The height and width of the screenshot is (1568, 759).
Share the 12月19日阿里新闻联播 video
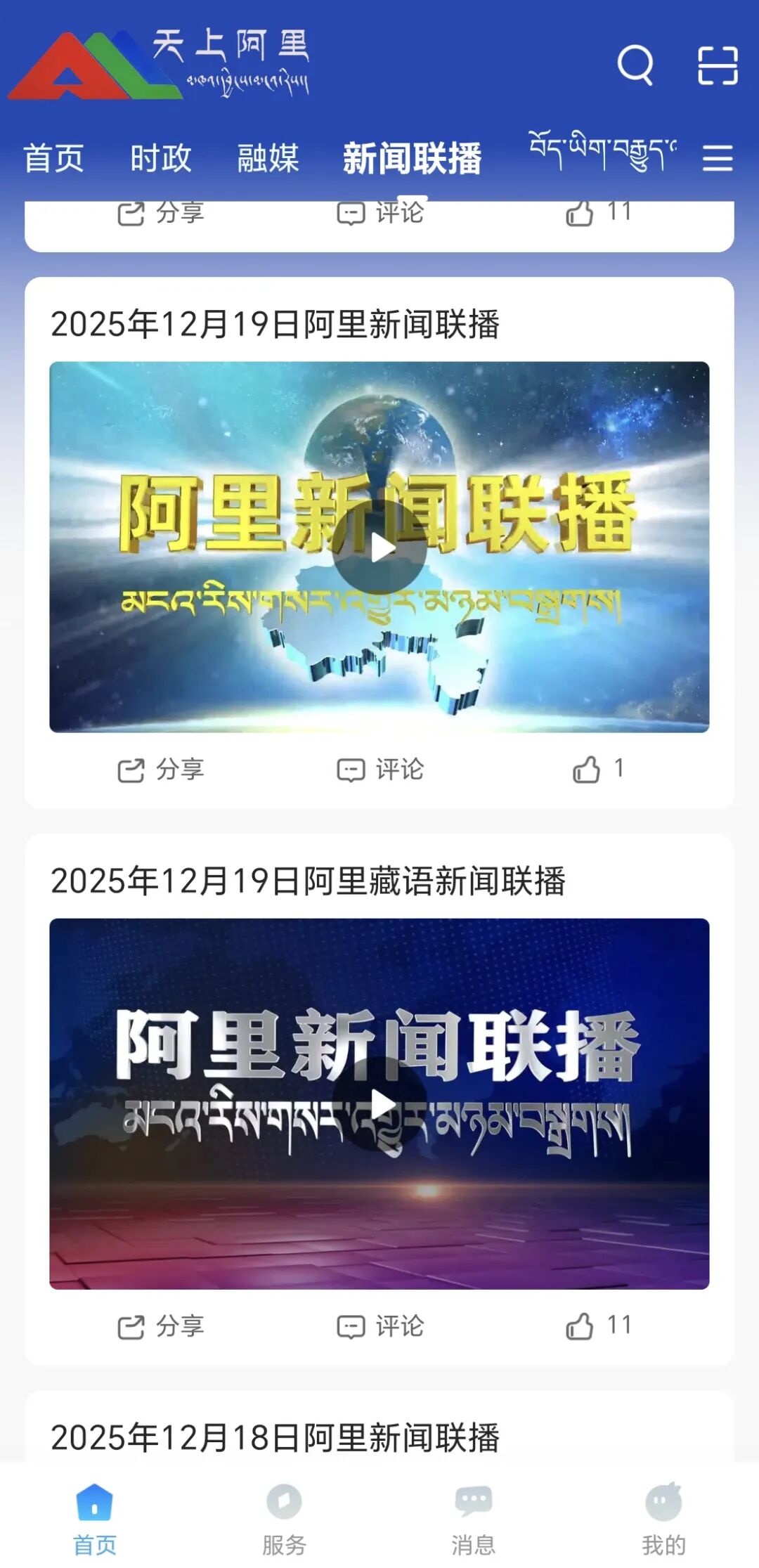[161, 770]
